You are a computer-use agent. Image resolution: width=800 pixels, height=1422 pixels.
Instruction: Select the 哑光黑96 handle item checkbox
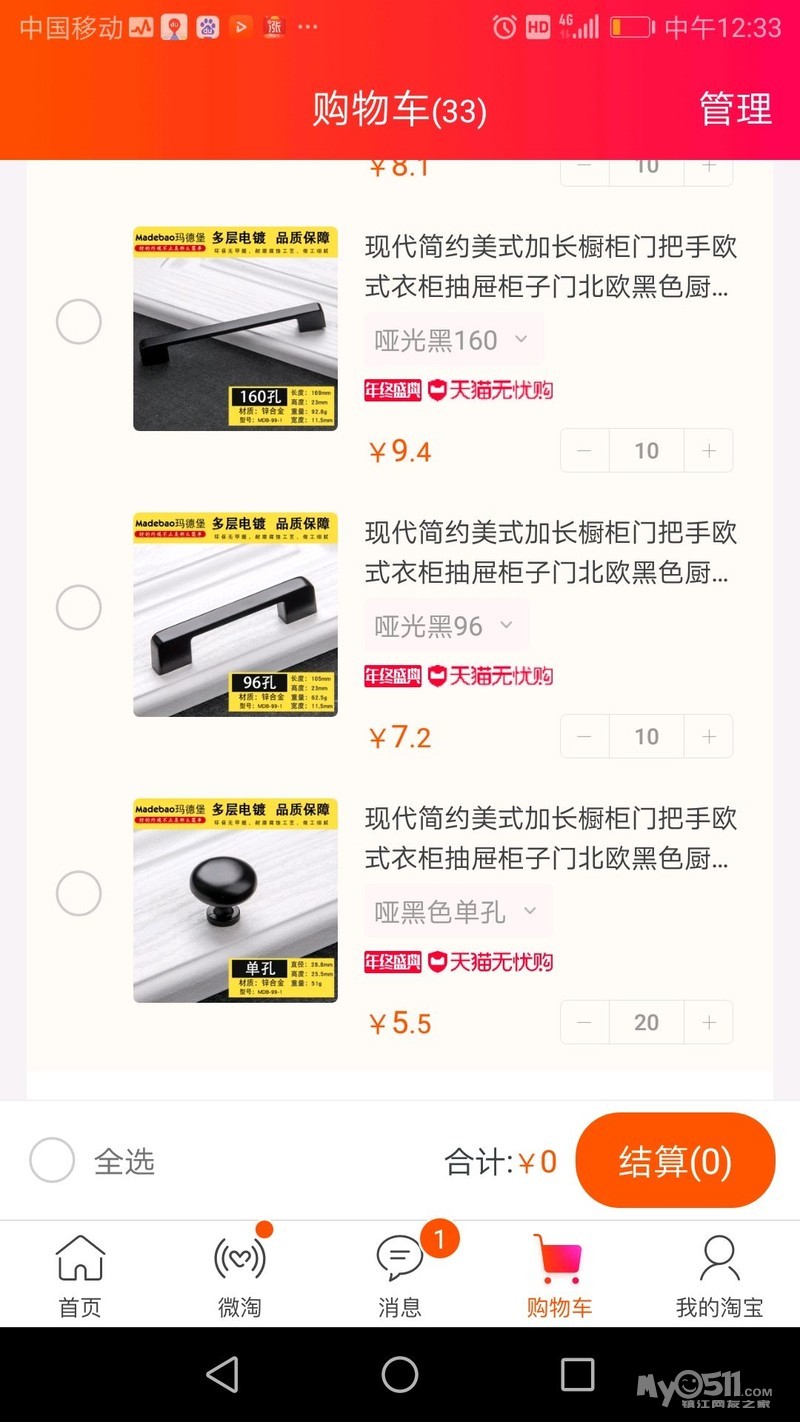coord(79,607)
